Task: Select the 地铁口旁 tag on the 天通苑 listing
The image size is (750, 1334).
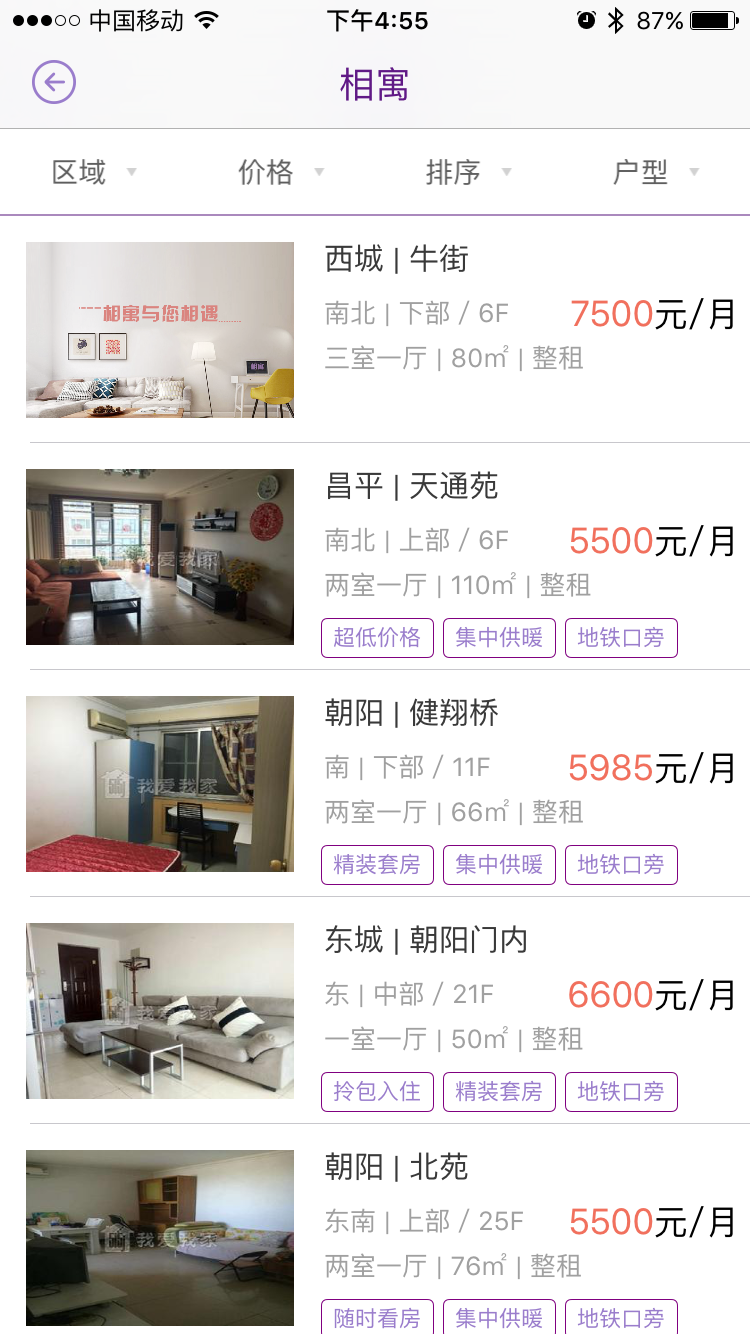Action: tap(621, 637)
